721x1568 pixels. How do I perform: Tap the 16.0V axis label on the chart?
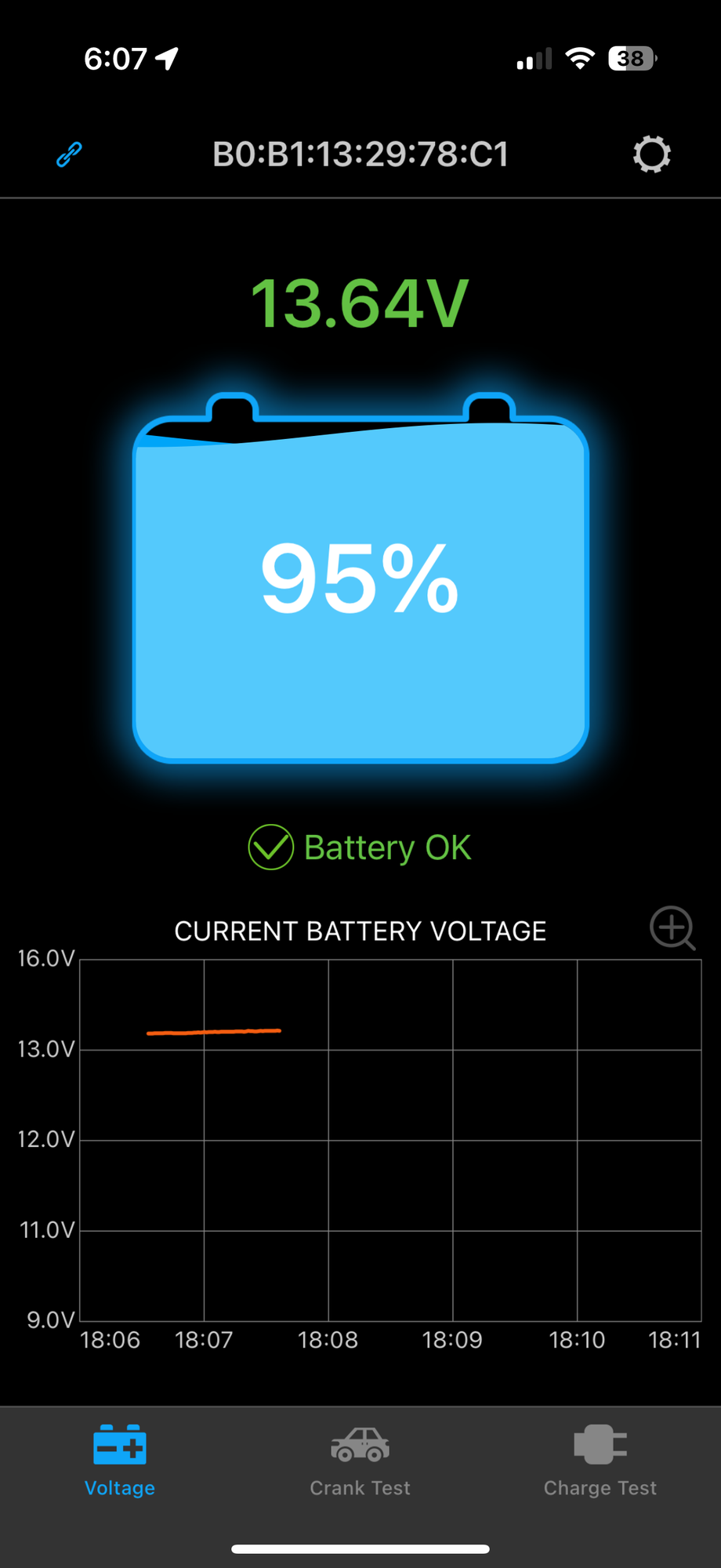tap(45, 959)
